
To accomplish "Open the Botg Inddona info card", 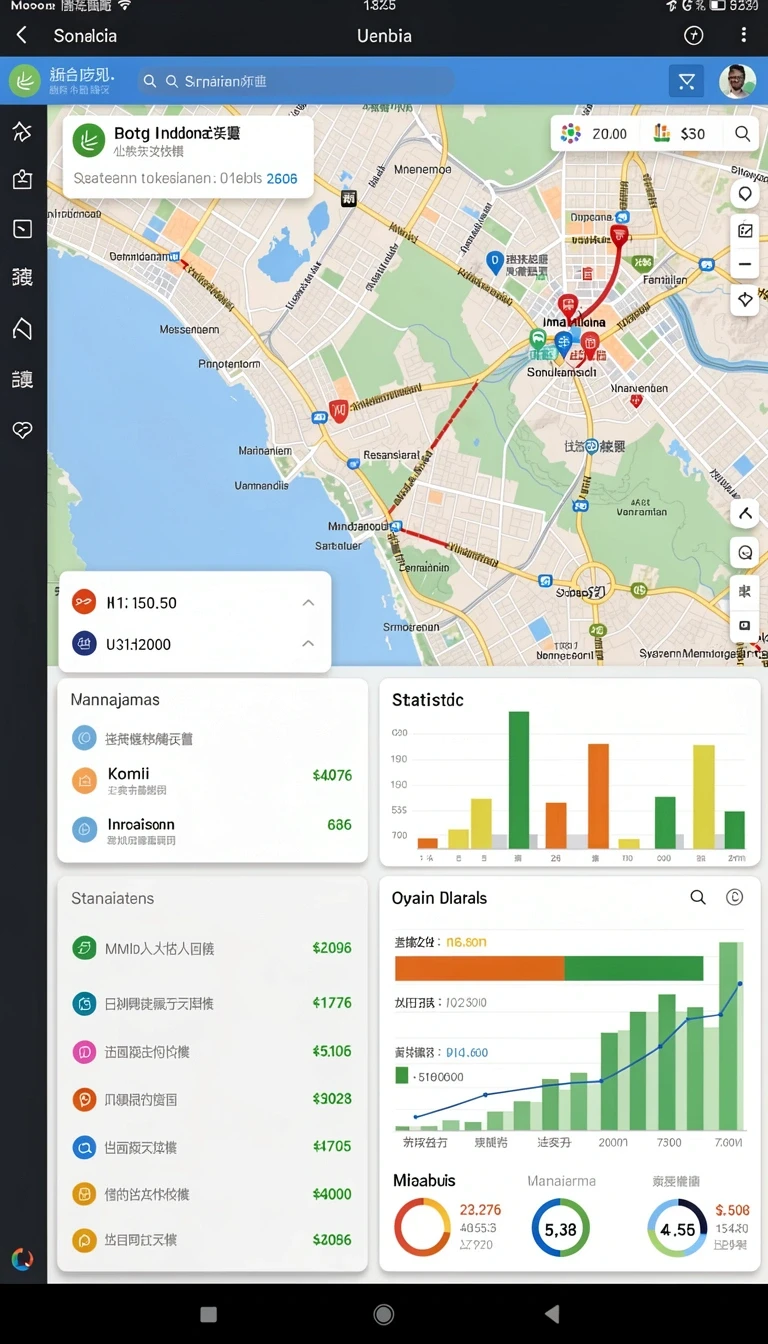I will coord(188,156).
